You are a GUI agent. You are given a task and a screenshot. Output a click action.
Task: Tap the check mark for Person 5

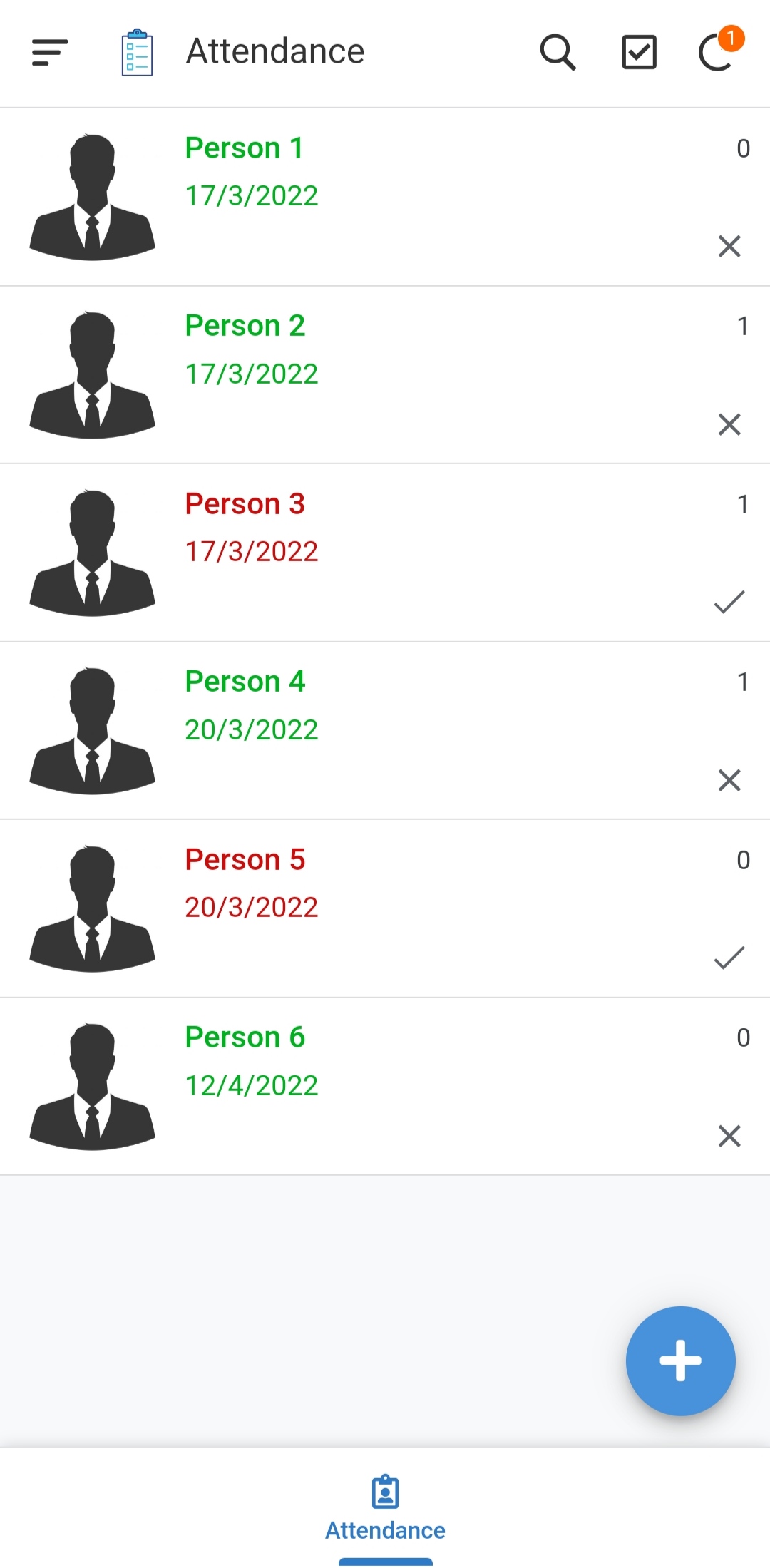(x=729, y=958)
